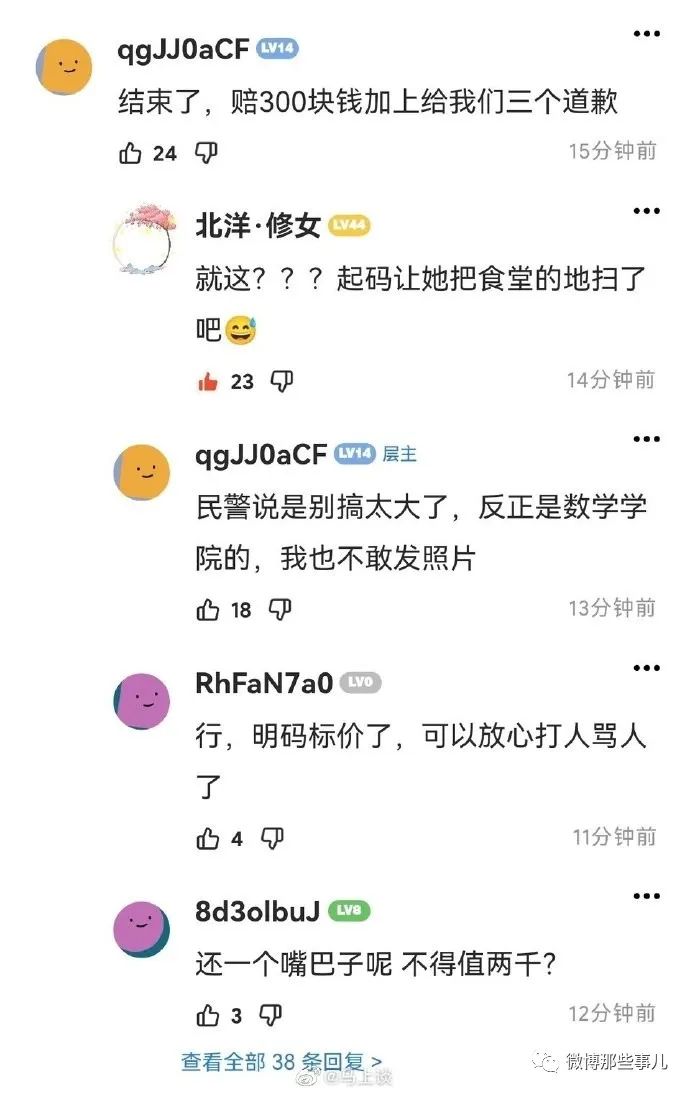View all 38 replies

[x=281, y=1061]
